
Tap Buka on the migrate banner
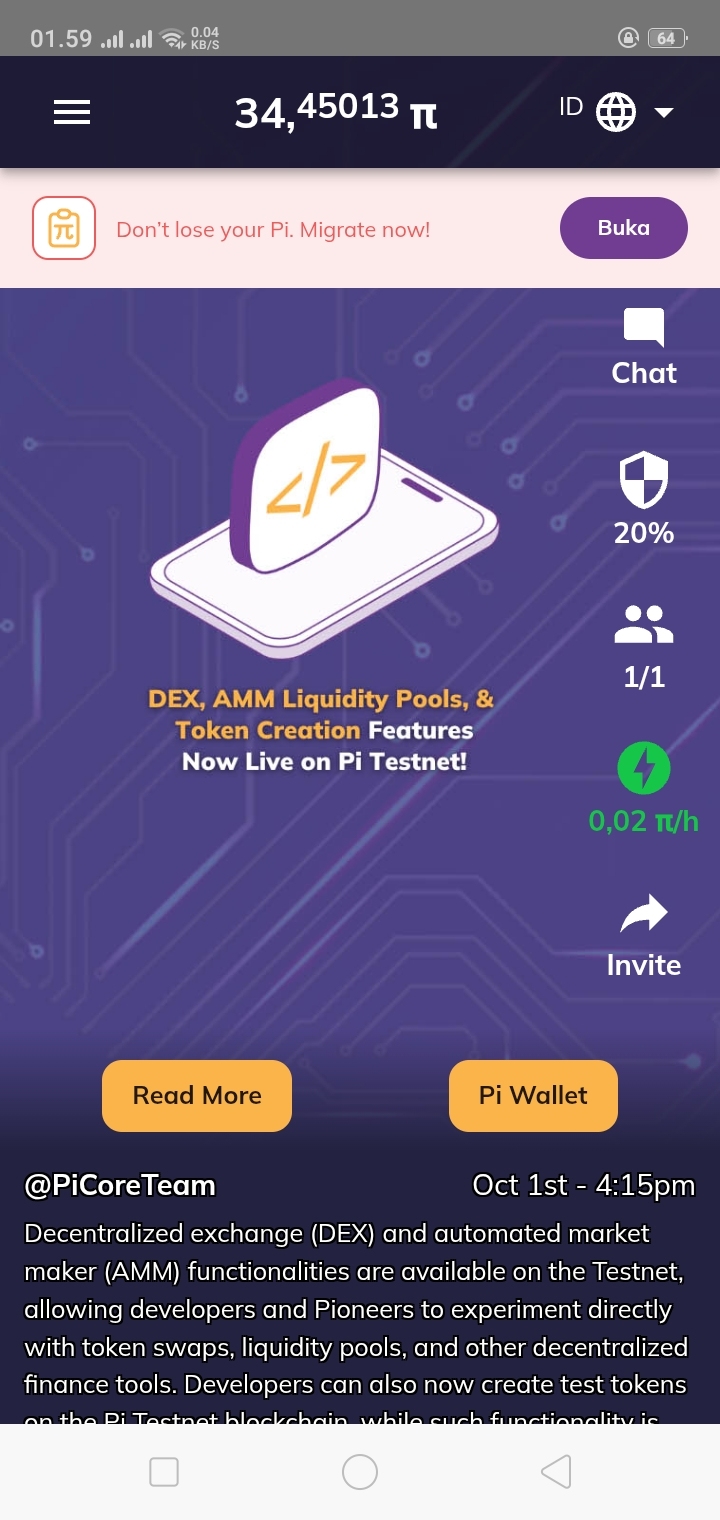[x=623, y=228]
